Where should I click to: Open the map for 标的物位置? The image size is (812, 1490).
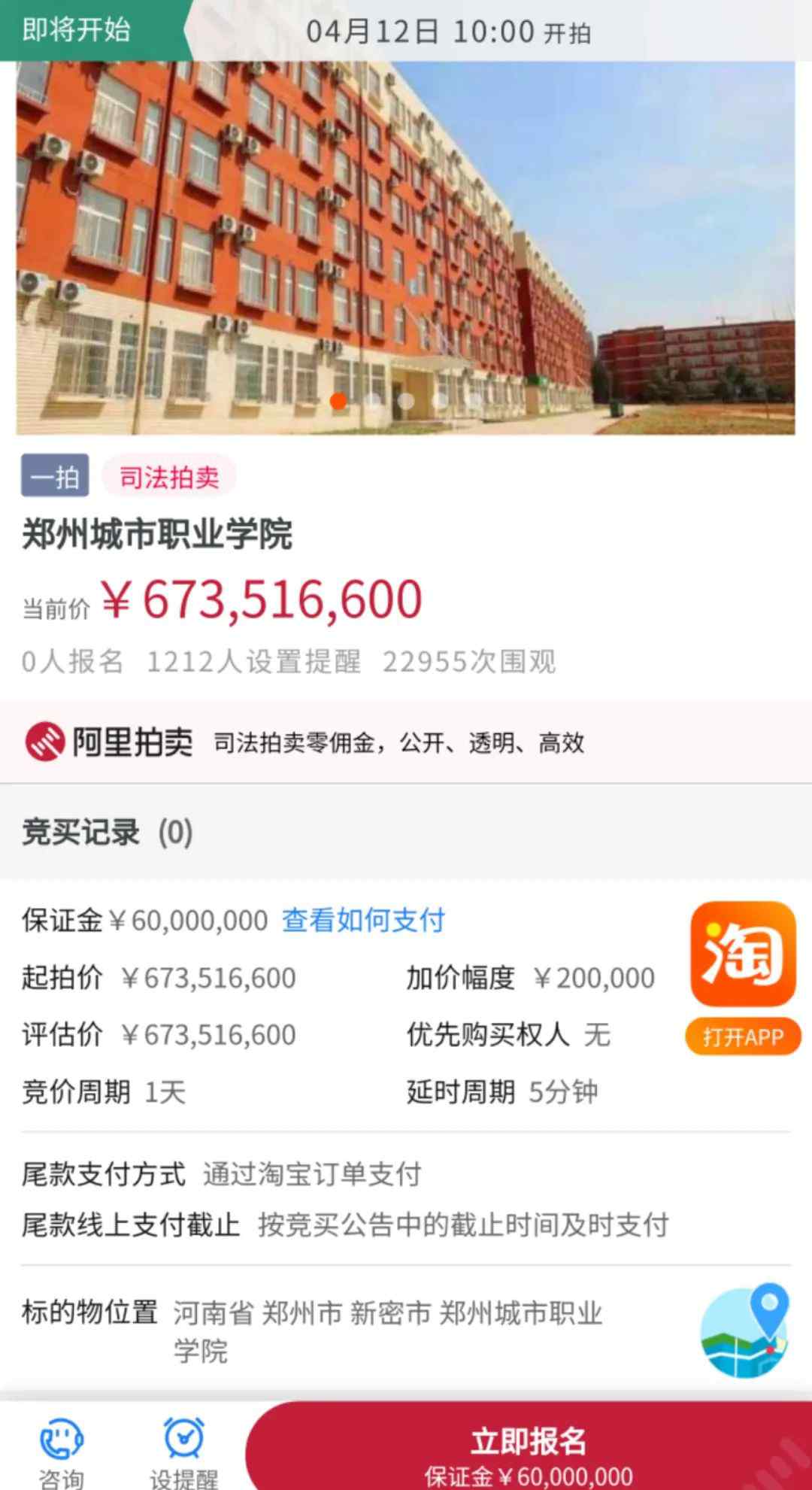[744, 1330]
